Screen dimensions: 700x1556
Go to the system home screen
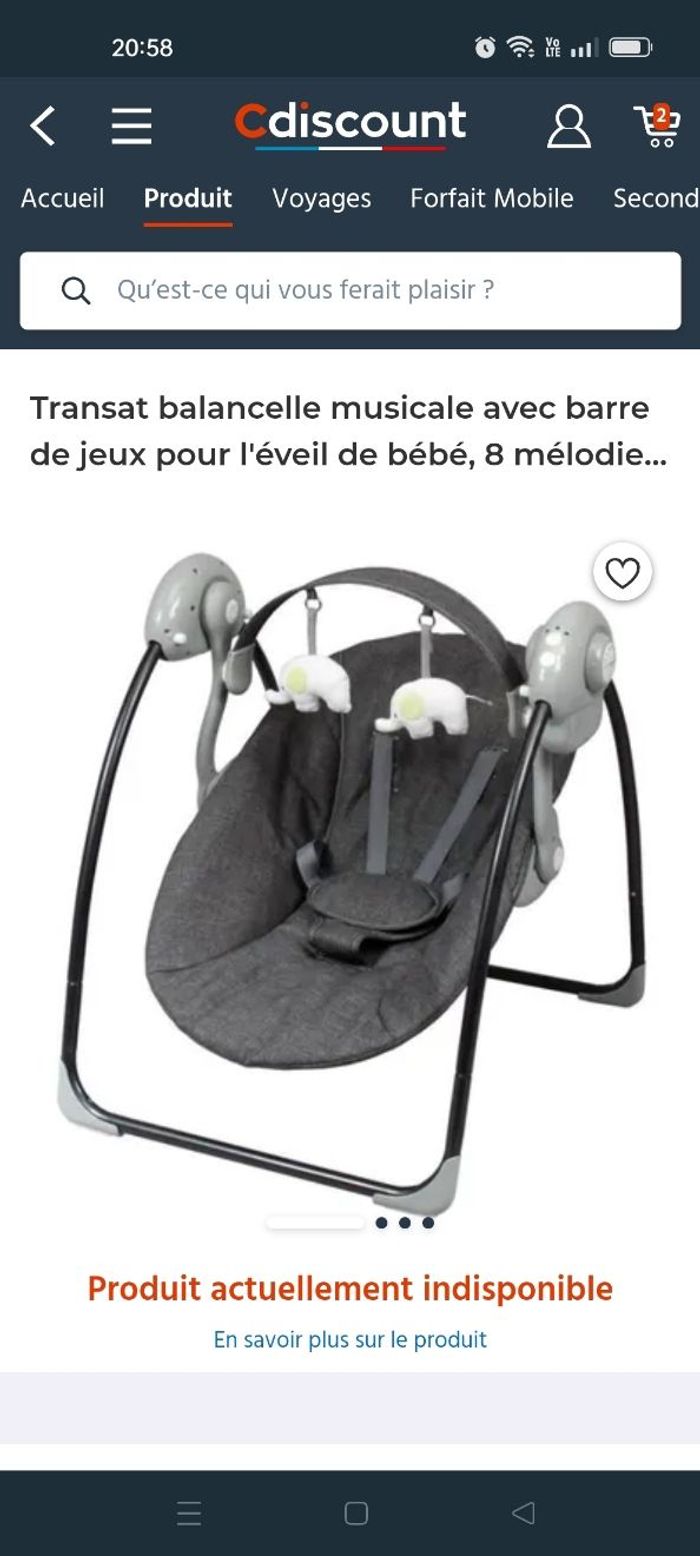click(356, 1513)
